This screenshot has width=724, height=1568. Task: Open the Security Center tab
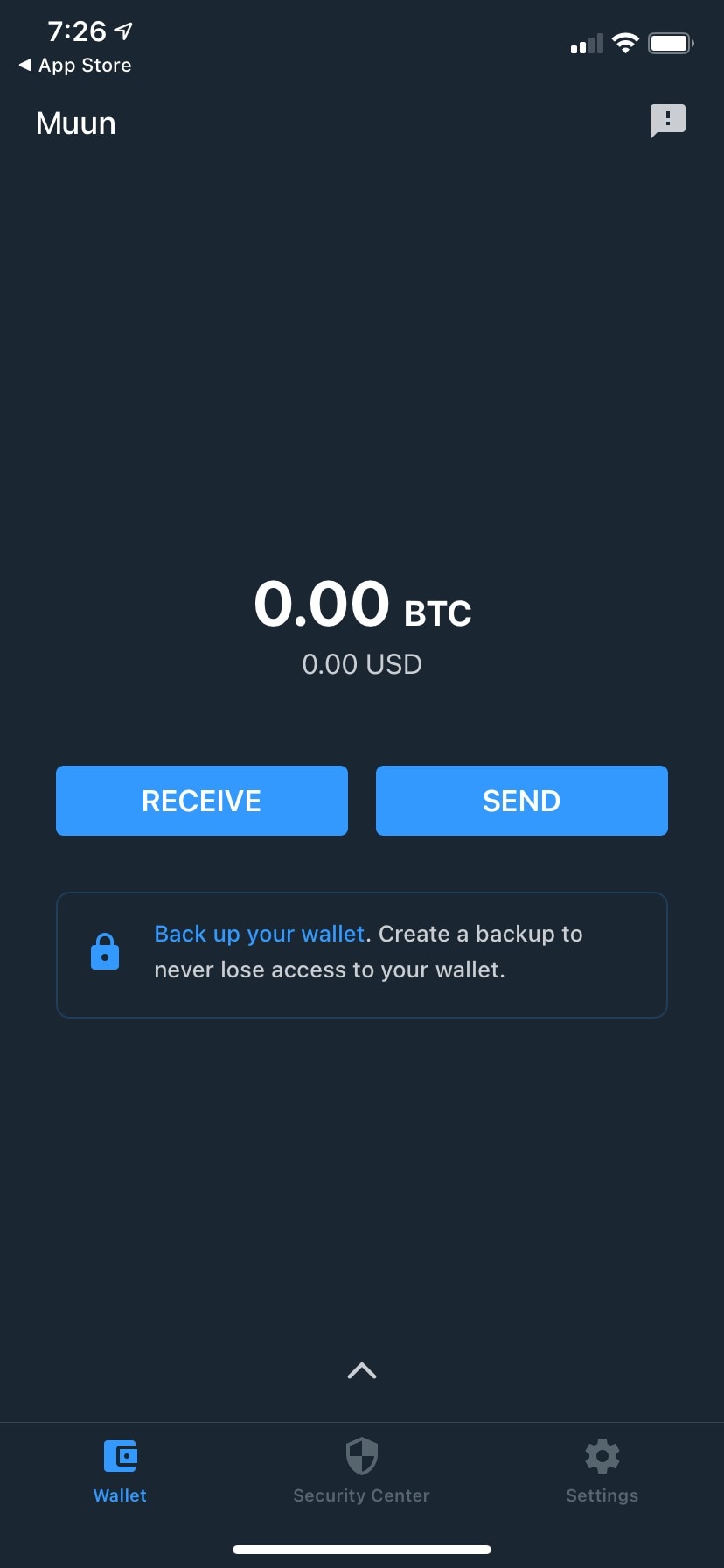click(x=361, y=1472)
